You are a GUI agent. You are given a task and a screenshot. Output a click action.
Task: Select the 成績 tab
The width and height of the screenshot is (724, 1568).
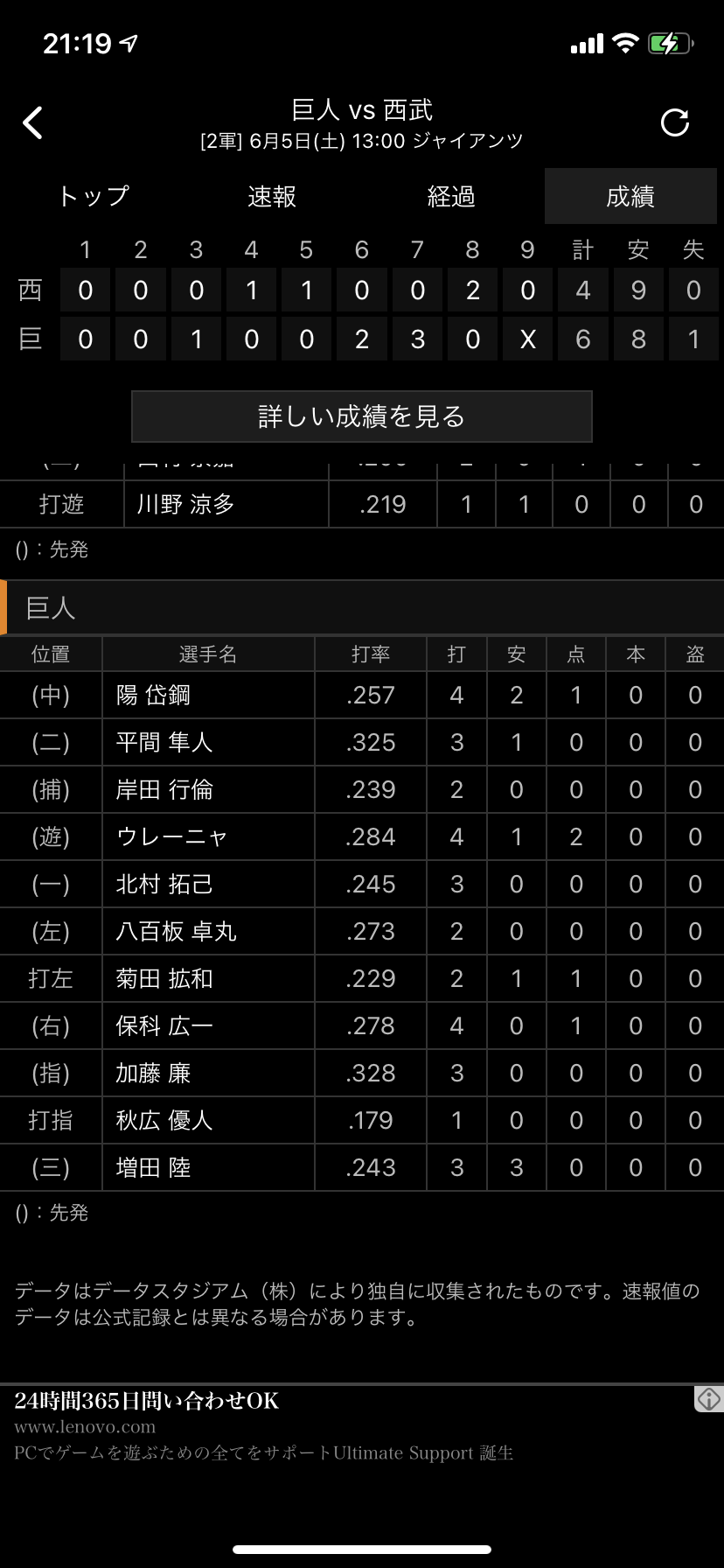pyautogui.click(x=630, y=196)
